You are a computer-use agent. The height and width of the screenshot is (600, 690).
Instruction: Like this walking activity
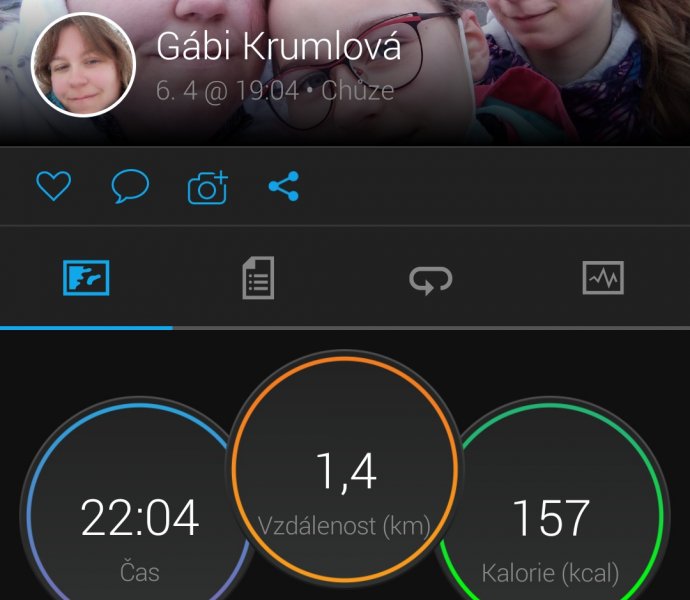point(53,187)
